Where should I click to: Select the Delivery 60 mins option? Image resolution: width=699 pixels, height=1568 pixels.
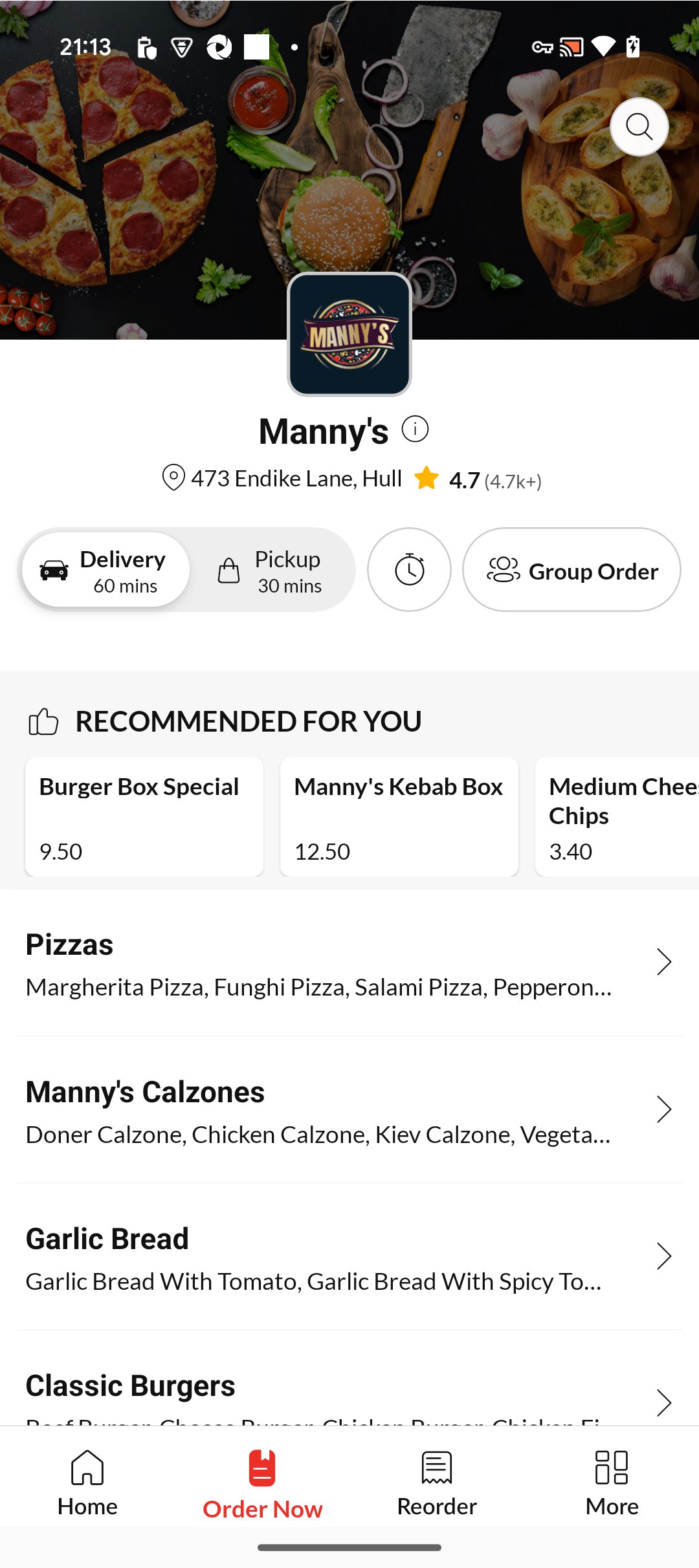click(x=106, y=570)
